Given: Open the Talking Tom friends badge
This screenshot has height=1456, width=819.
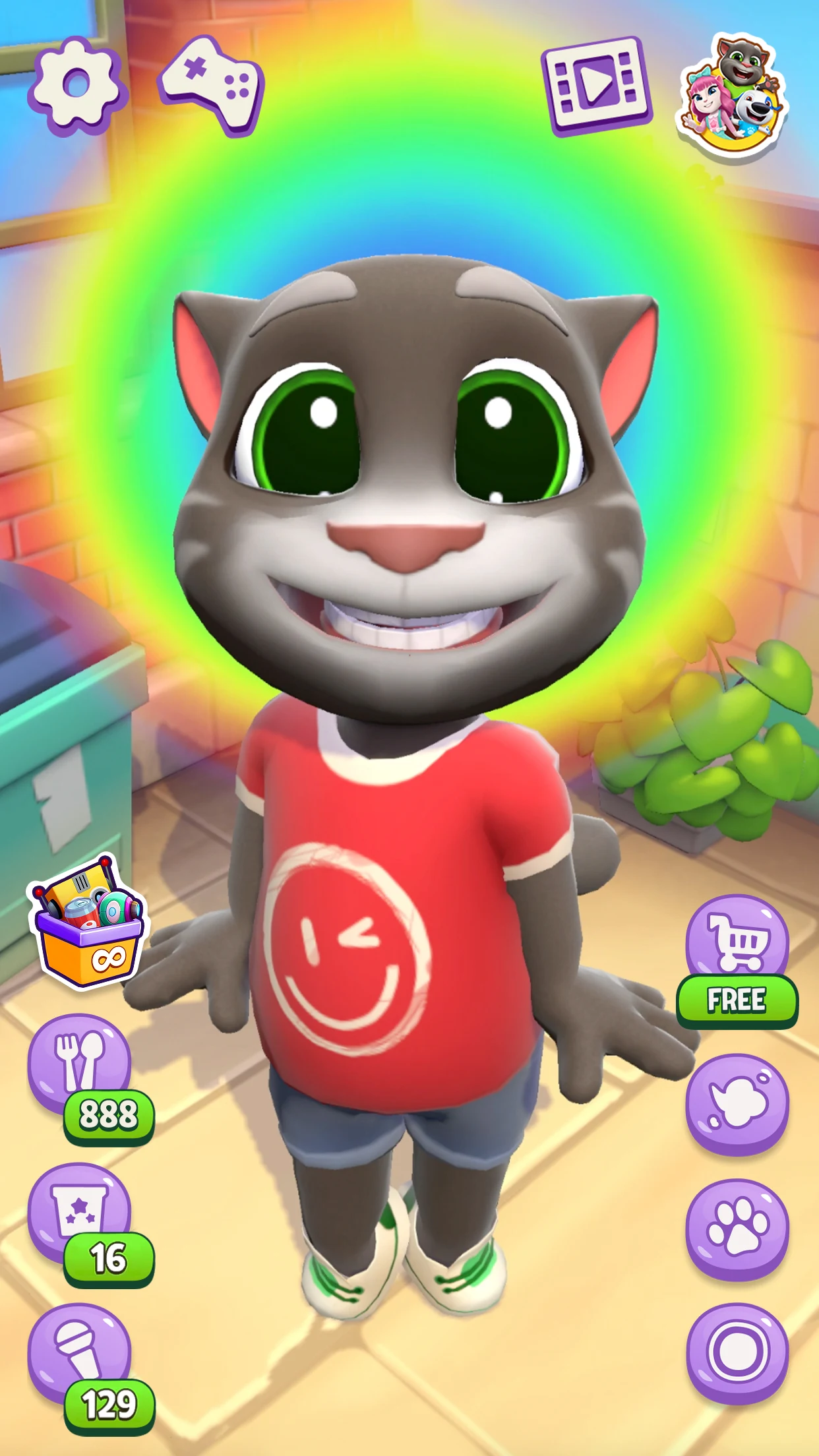Looking at the screenshot, I should click(x=732, y=94).
